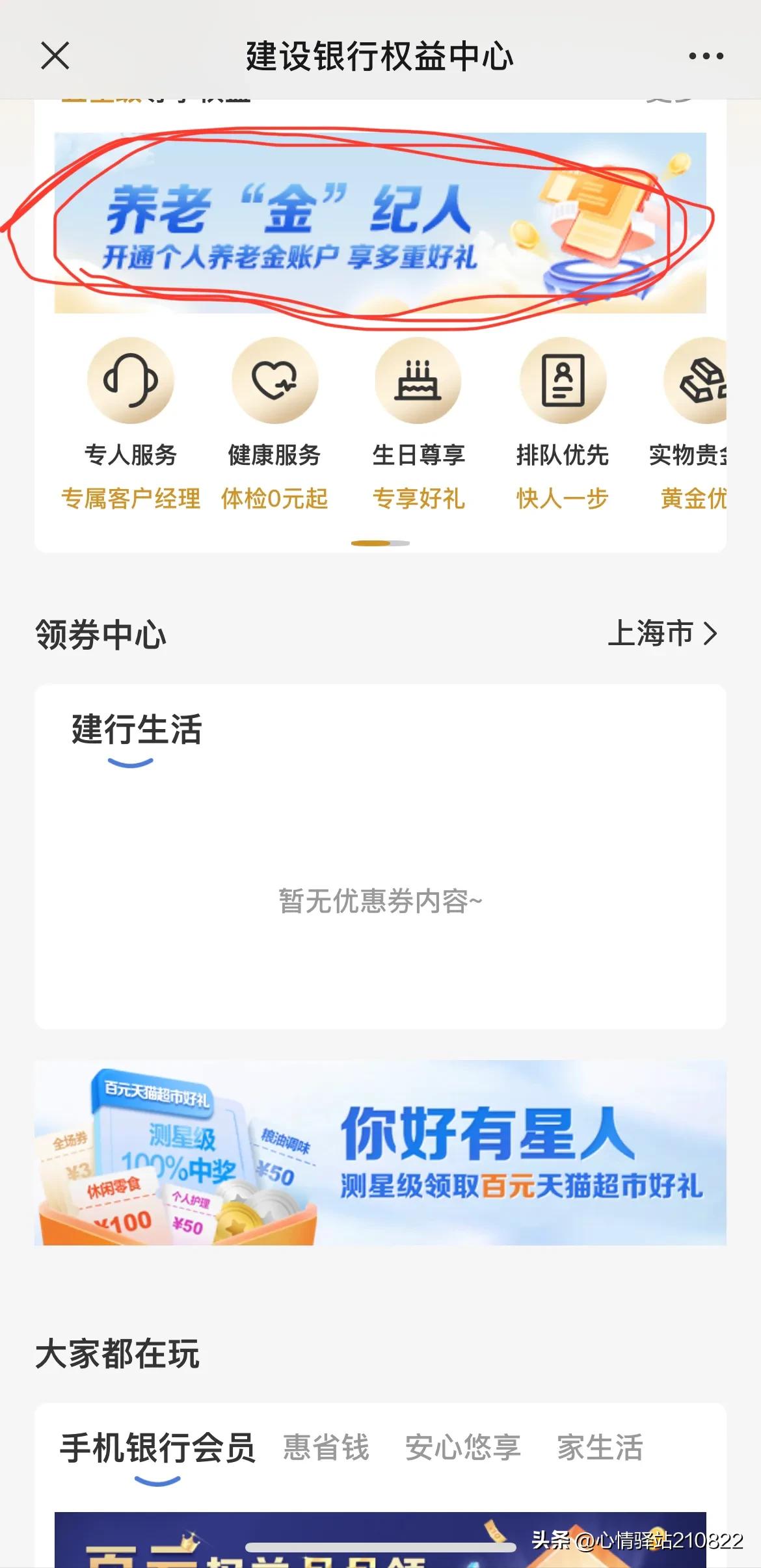The image size is (761, 1568).
Task: Click the 排队优先 ID card icon
Action: pos(563,382)
